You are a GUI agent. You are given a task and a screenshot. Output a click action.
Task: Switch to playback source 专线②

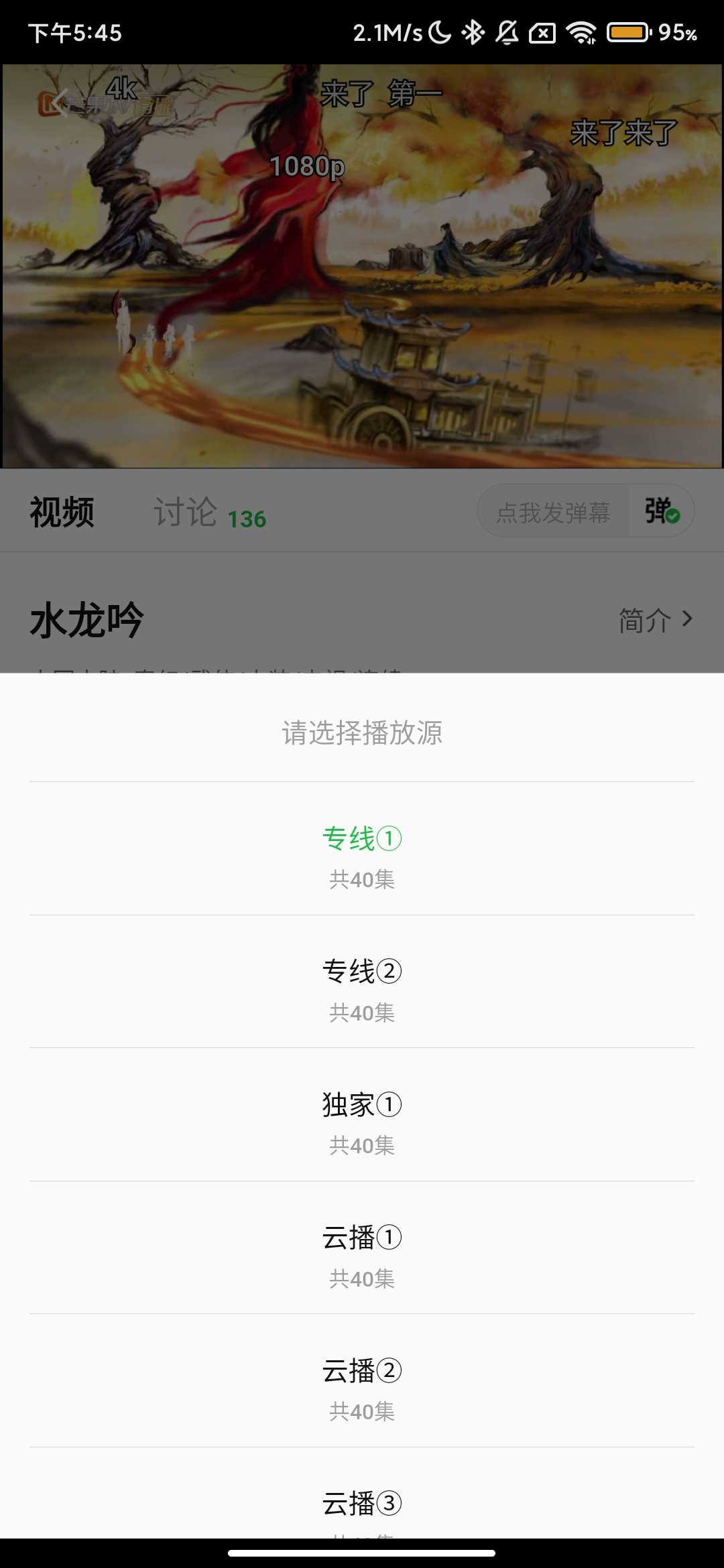(x=362, y=982)
